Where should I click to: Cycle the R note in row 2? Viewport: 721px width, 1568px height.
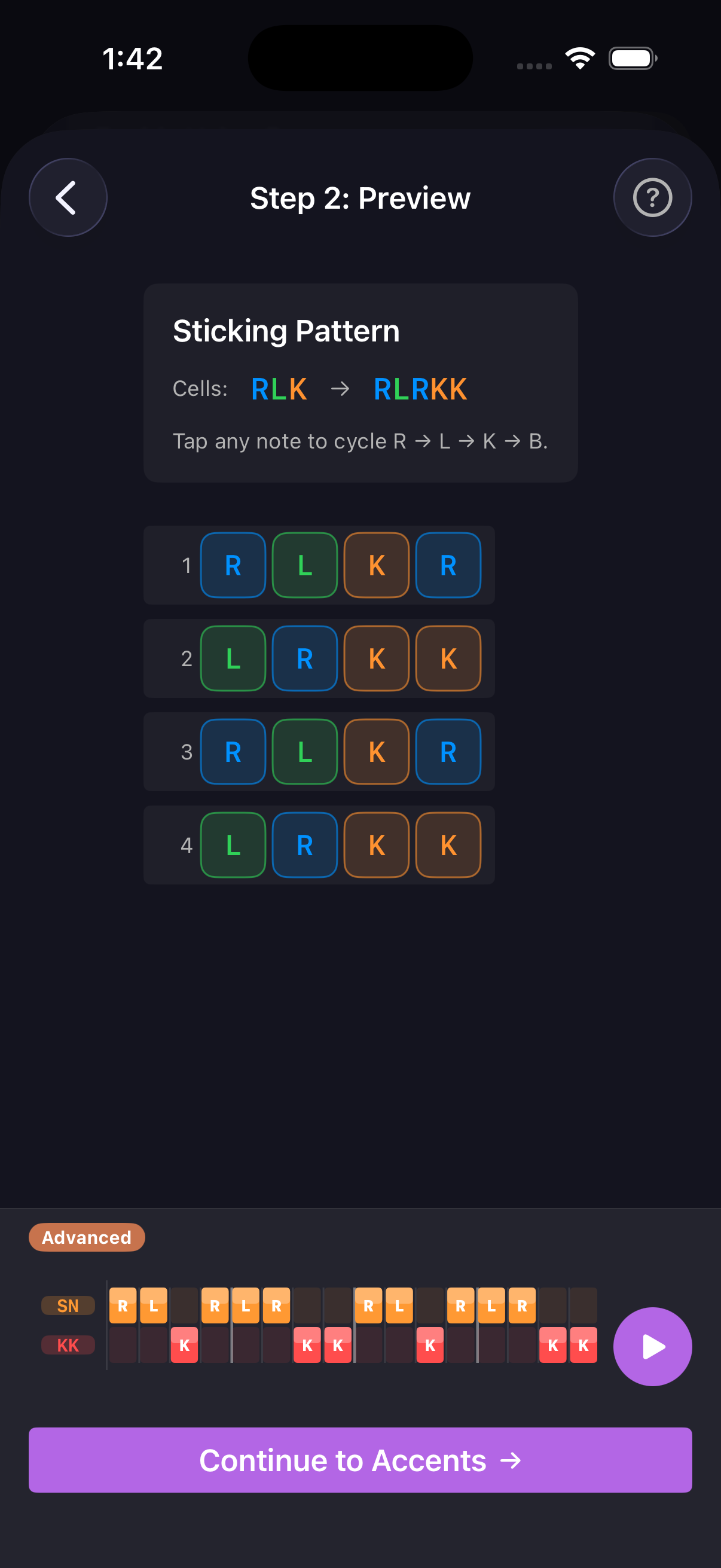305,658
